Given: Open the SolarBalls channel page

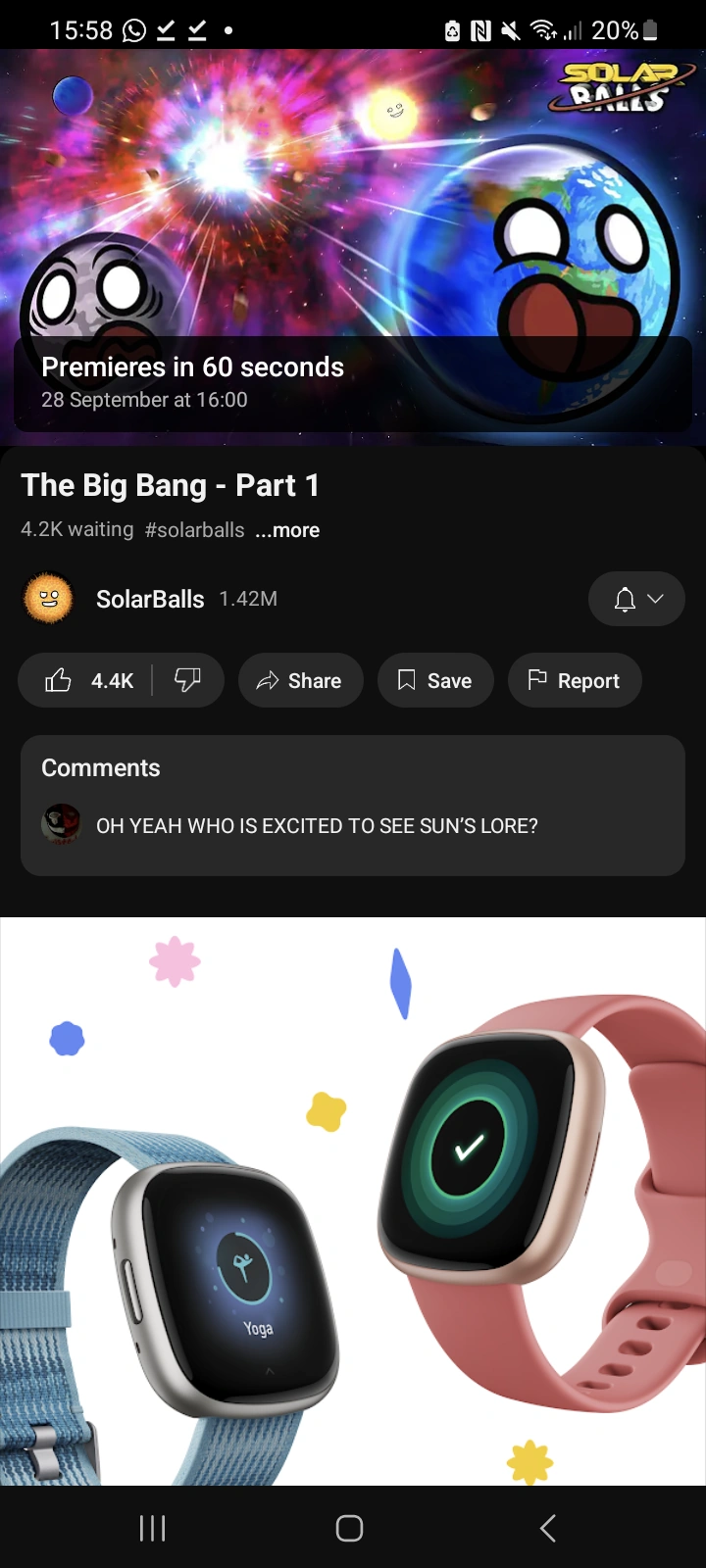Looking at the screenshot, I should pos(149,599).
